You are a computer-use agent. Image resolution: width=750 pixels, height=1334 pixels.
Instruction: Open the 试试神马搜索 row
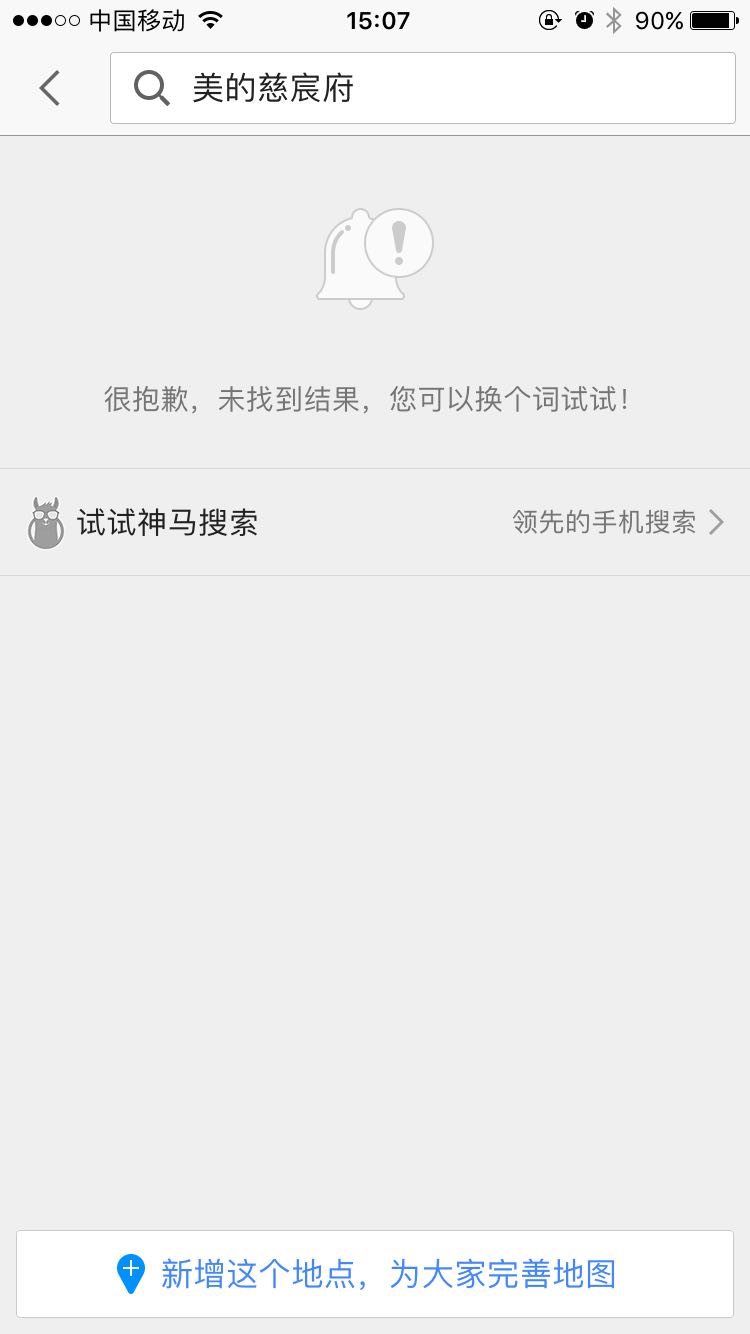point(375,522)
